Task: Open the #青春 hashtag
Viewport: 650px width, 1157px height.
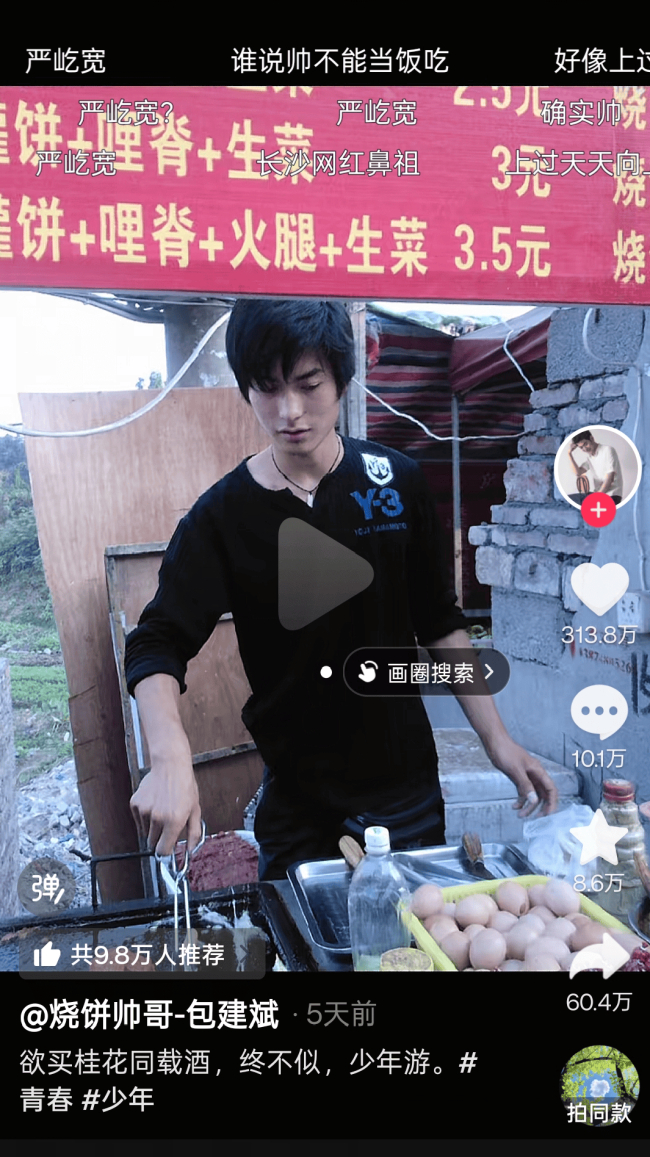Action: pos(46,1099)
